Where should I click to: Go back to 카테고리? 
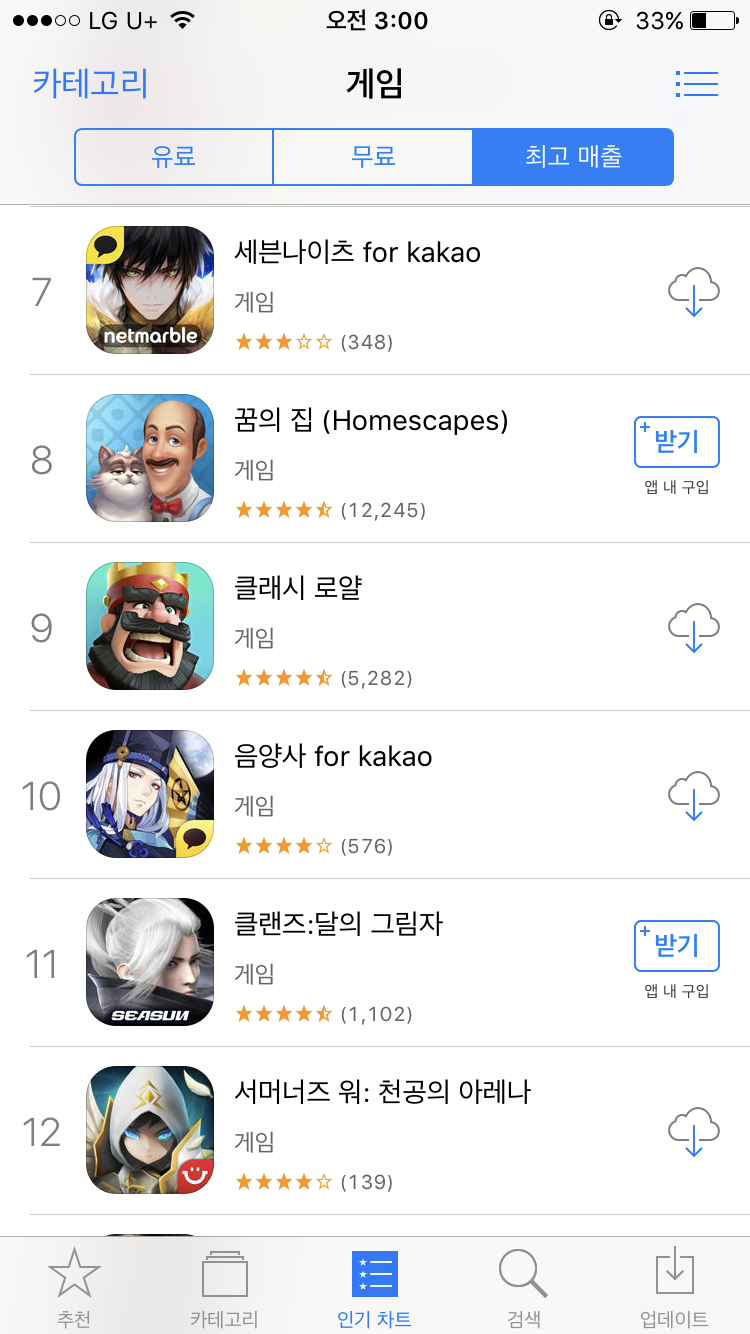[x=90, y=82]
